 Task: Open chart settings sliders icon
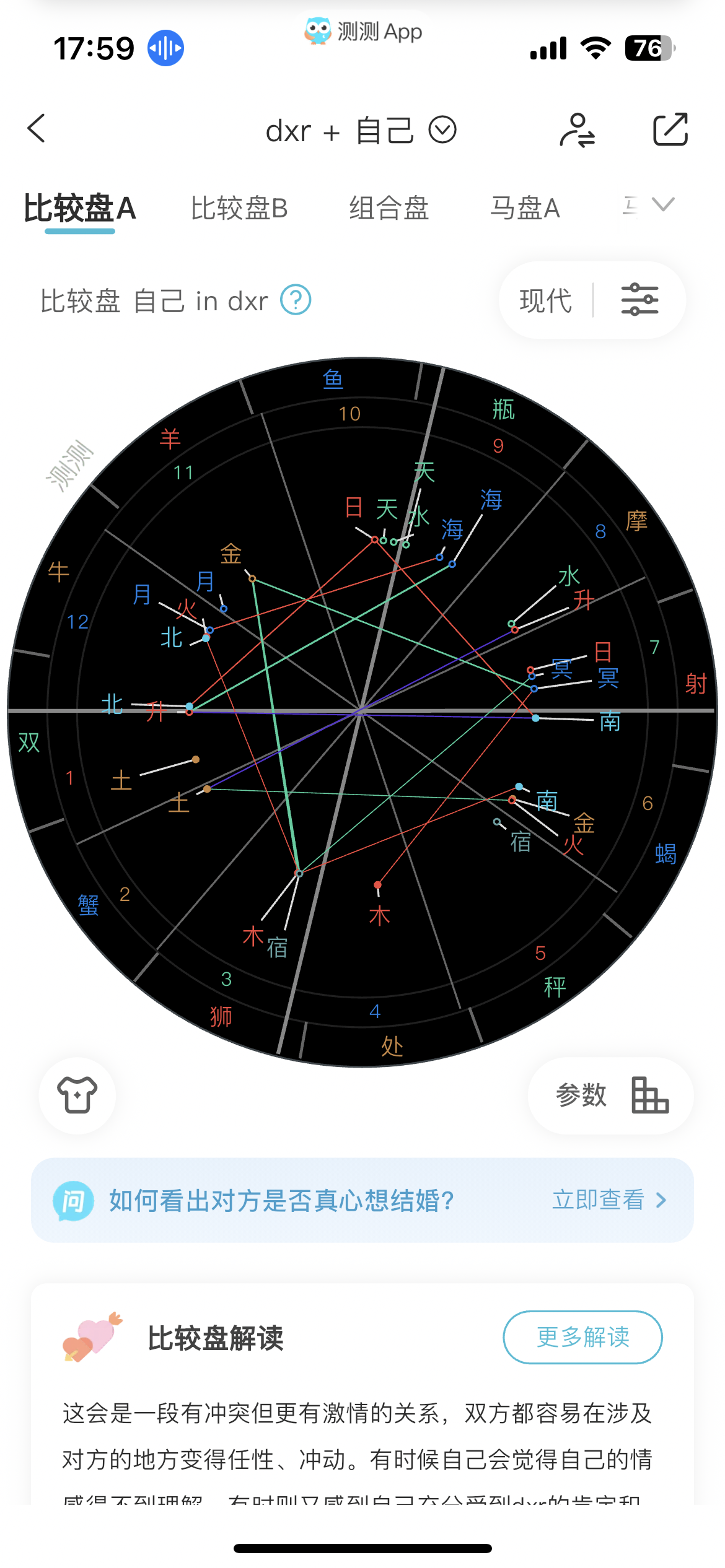click(639, 300)
